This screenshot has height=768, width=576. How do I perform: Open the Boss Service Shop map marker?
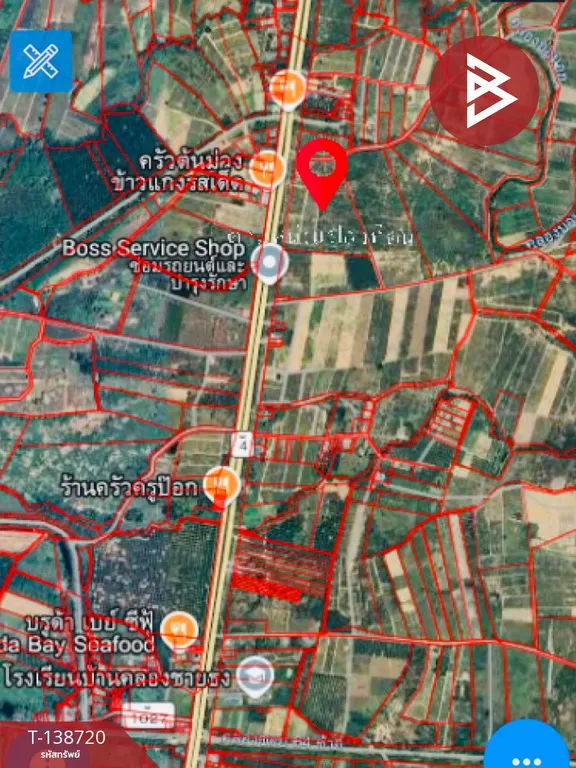(x=269, y=263)
